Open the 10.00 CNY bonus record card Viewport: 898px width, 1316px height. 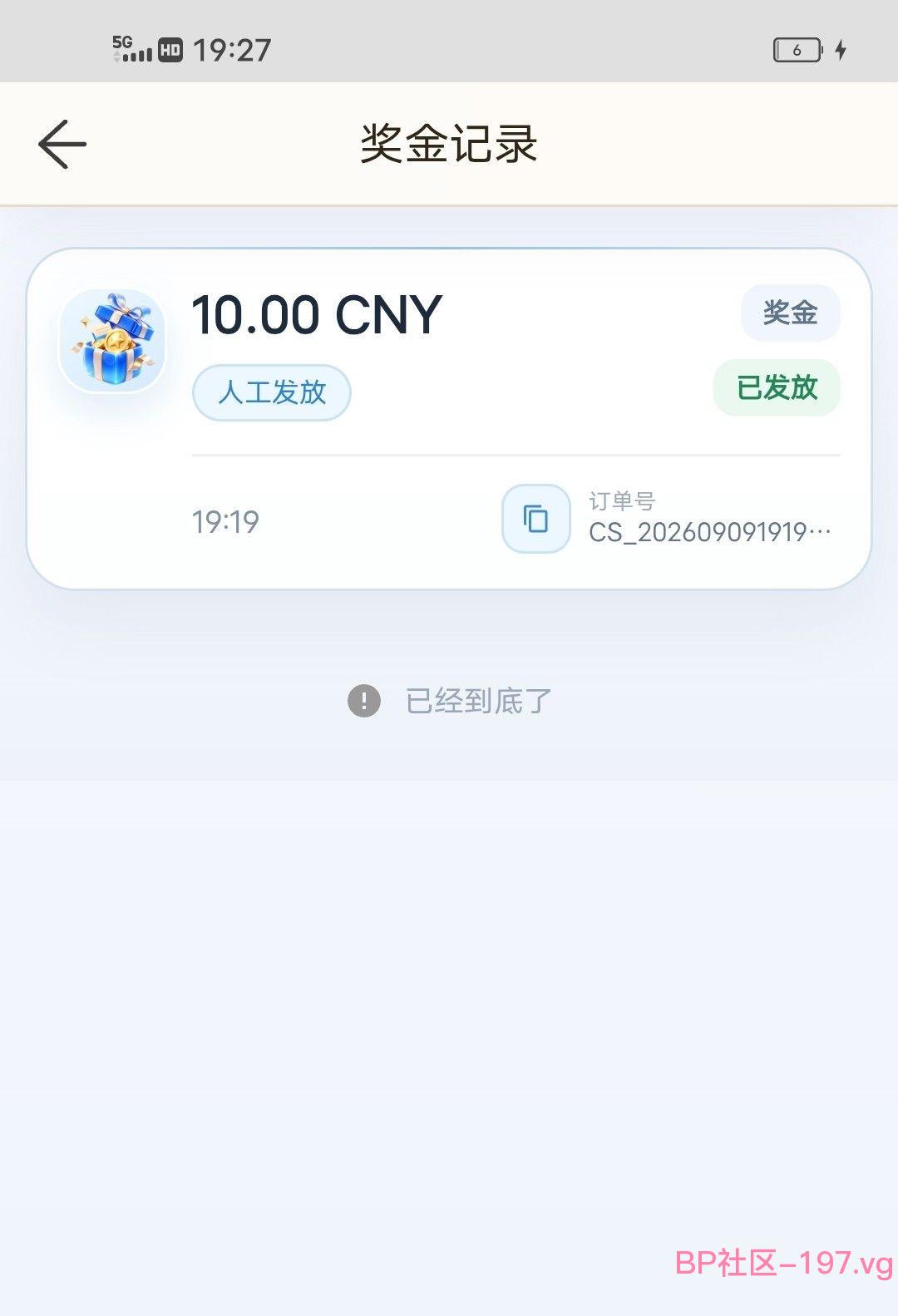pos(449,419)
